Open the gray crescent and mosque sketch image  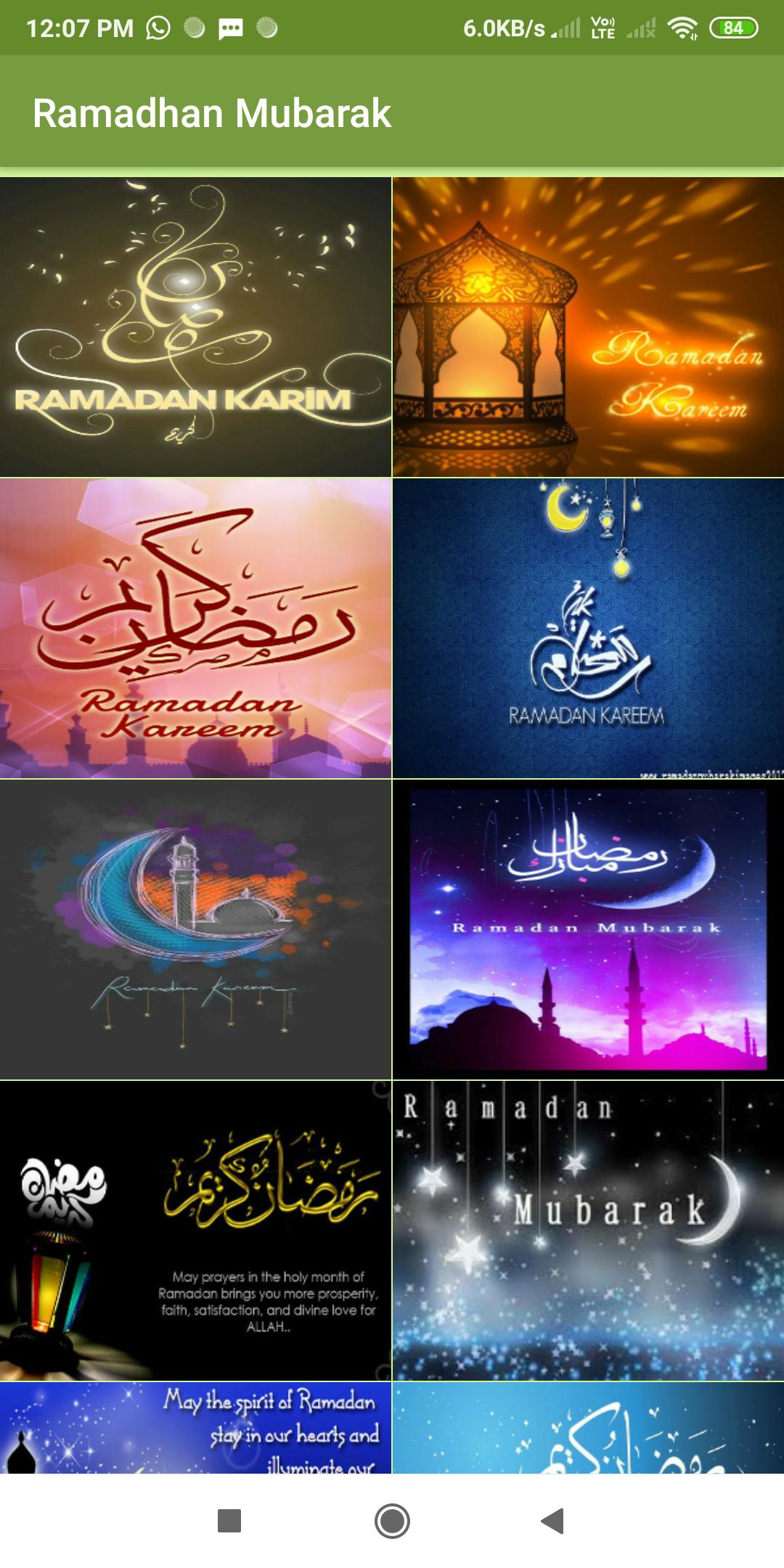195,929
